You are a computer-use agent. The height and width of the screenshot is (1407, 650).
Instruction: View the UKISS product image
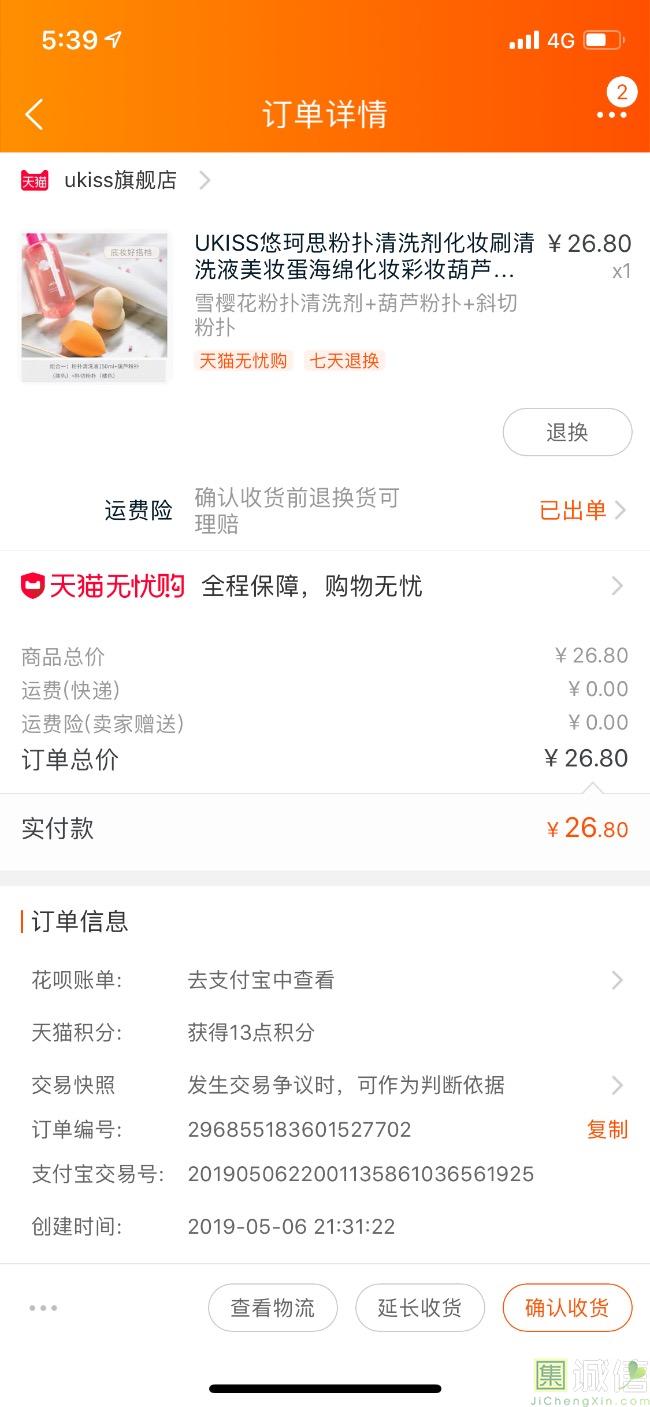coord(95,307)
